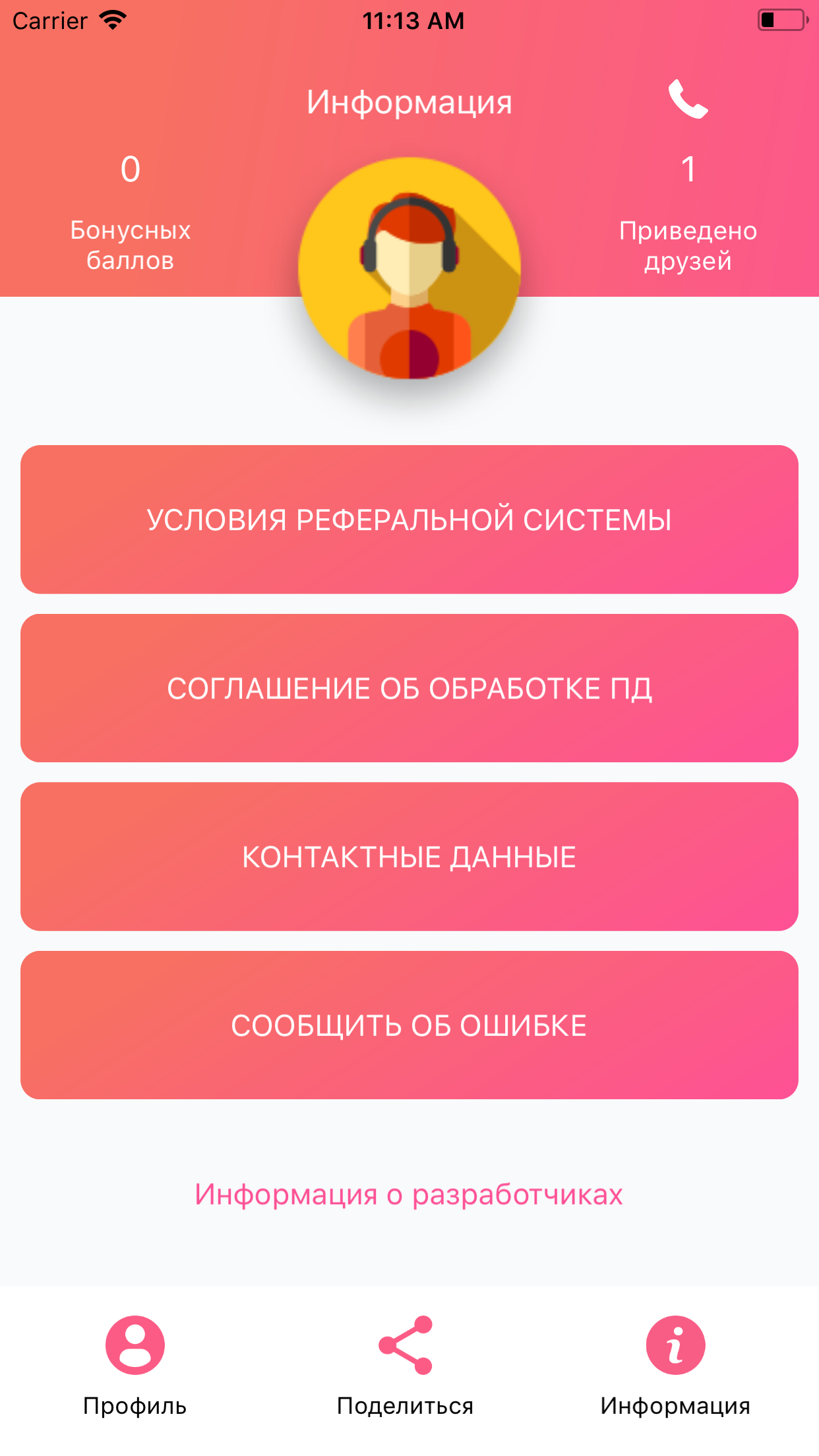The width and height of the screenshot is (819, 1456).
Task: Open СОГЛАШЕНИЕ ОБ ОБРАБОТКЕ ПД
Action: 409,688
